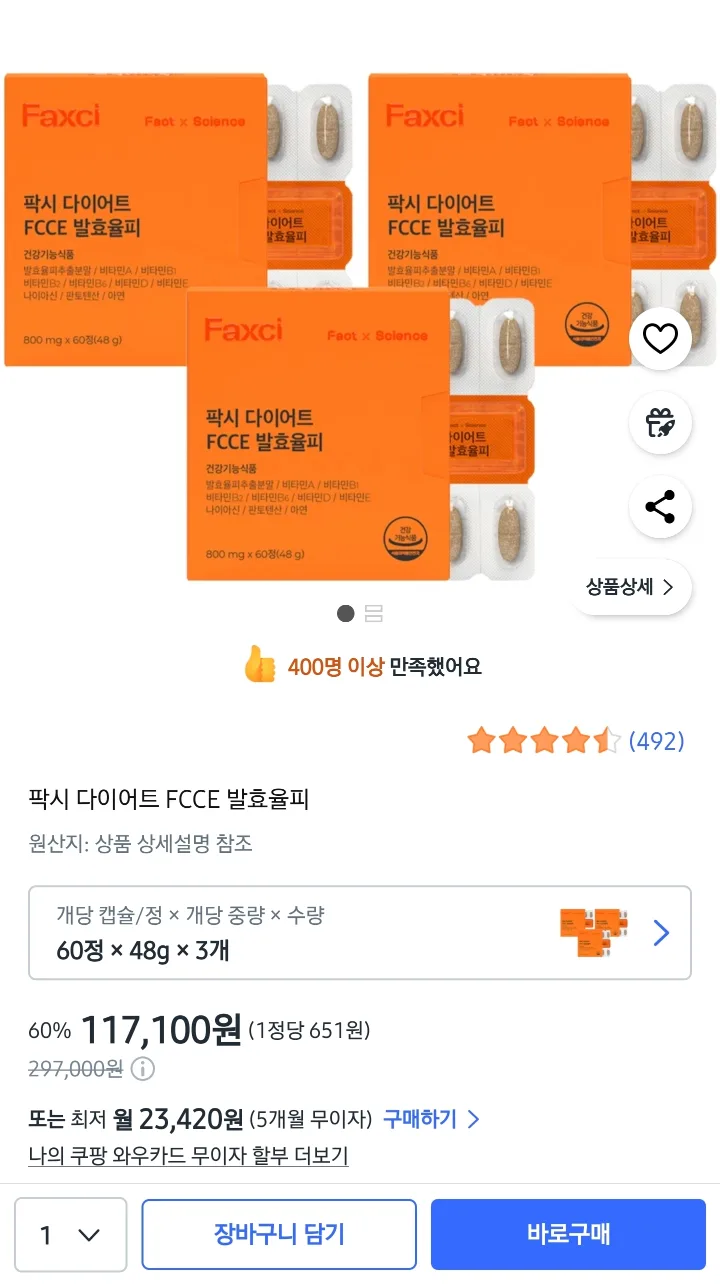Open the quantity dropdown showing 1
The width and height of the screenshot is (720, 1286).
coord(71,1235)
